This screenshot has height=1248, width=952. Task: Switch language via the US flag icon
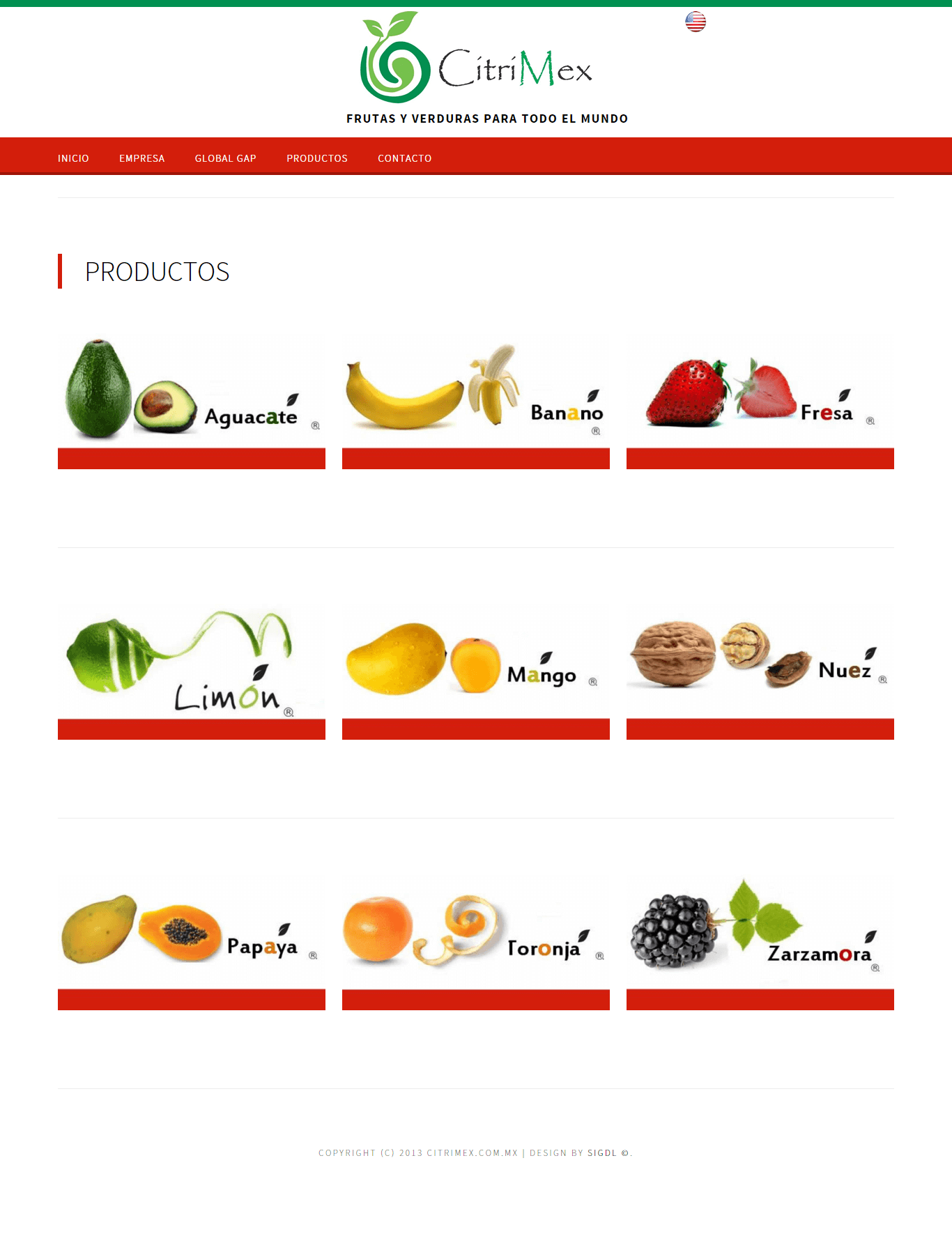point(695,22)
